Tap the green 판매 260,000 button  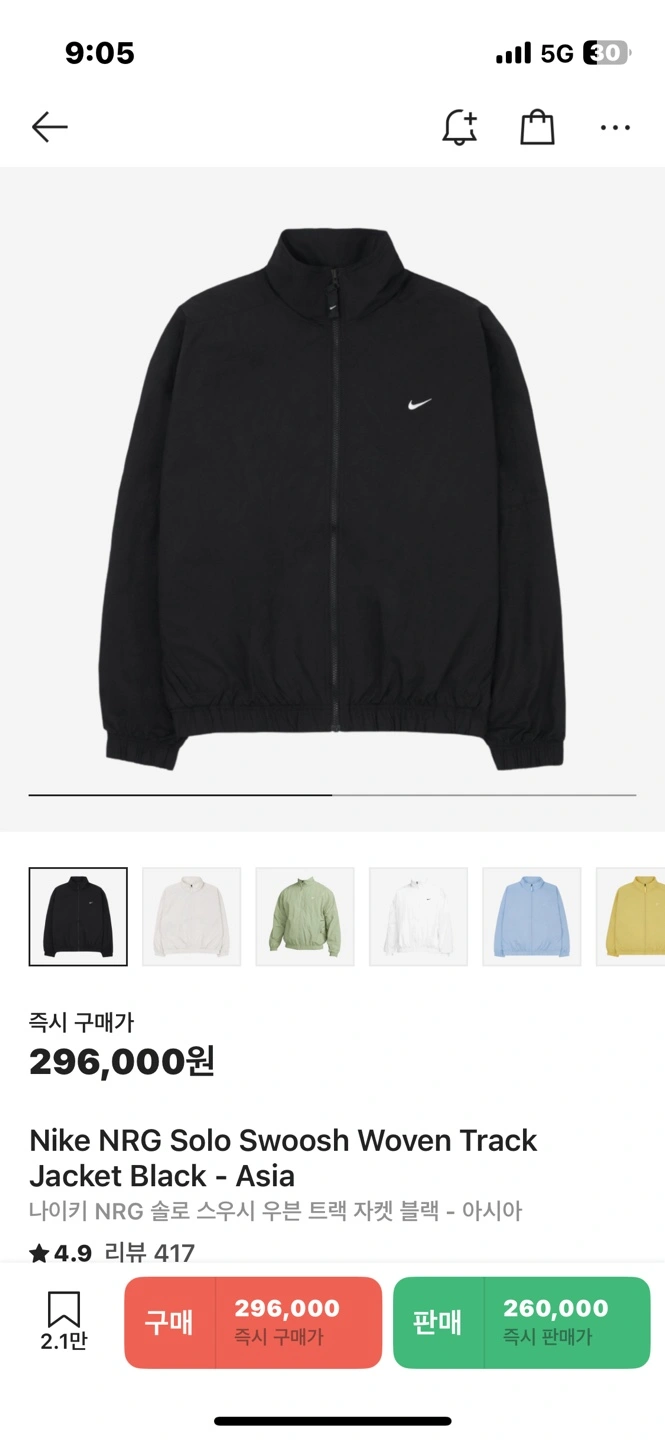521,1322
